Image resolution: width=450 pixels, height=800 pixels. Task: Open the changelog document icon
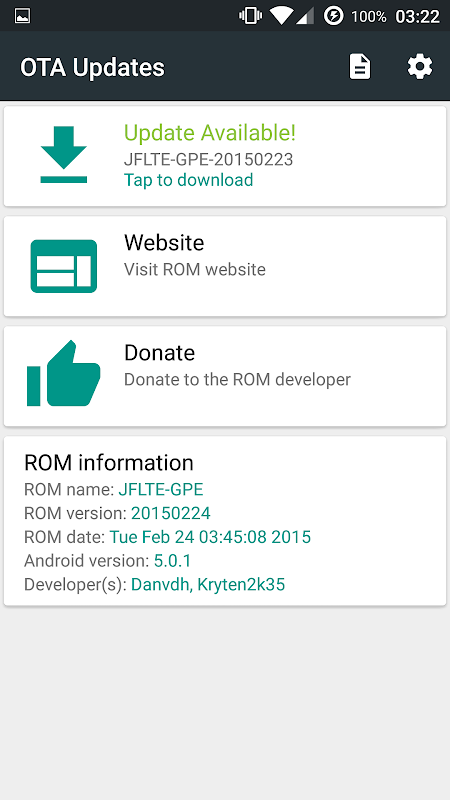click(360, 67)
